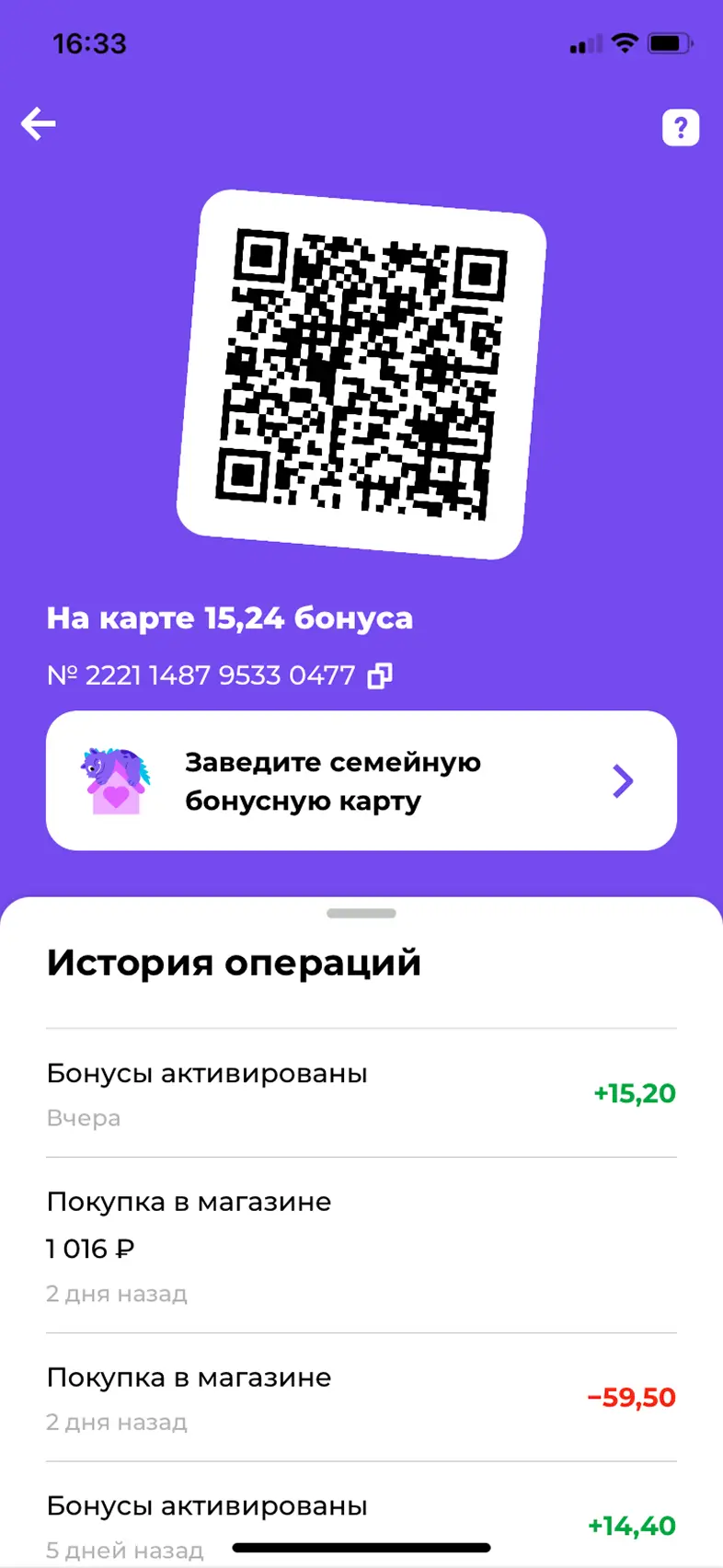
Task: Select the Бонусы активированы +15,20 entry
Action: click(361, 1093)
